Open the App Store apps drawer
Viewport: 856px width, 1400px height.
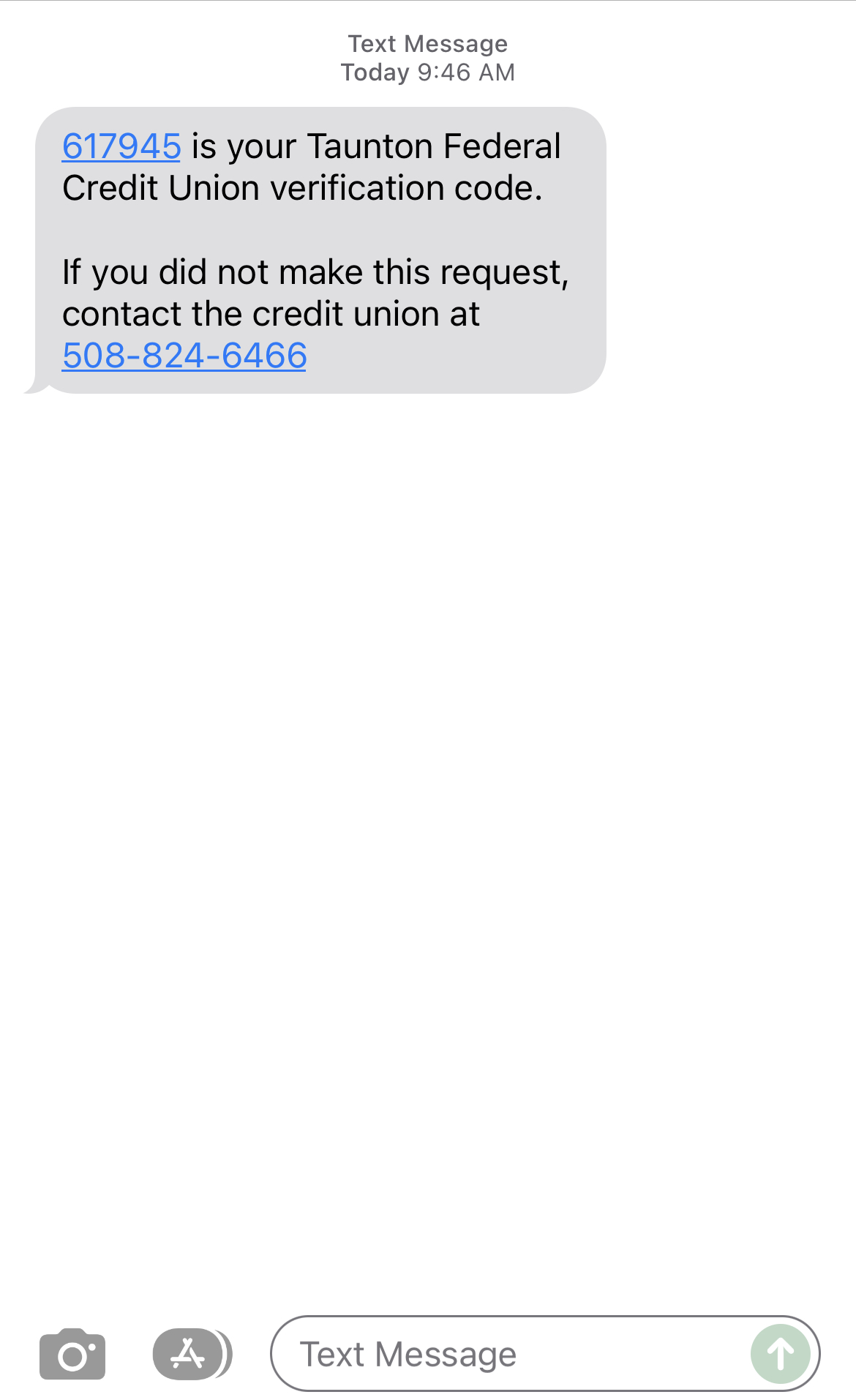pos(192,1354)
